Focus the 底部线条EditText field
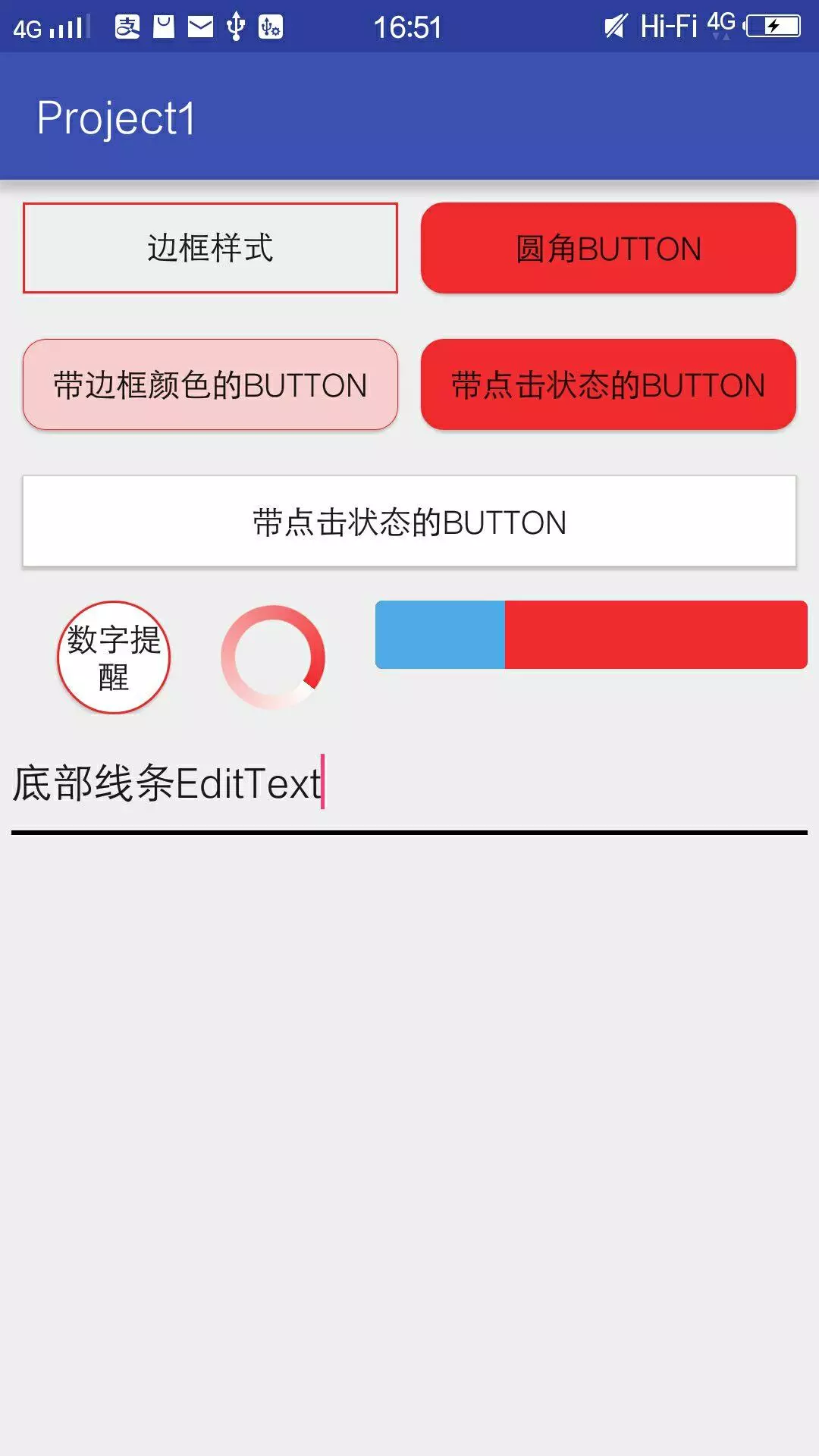Viewport: 819px width, 1456px height. tap(409, 785)
